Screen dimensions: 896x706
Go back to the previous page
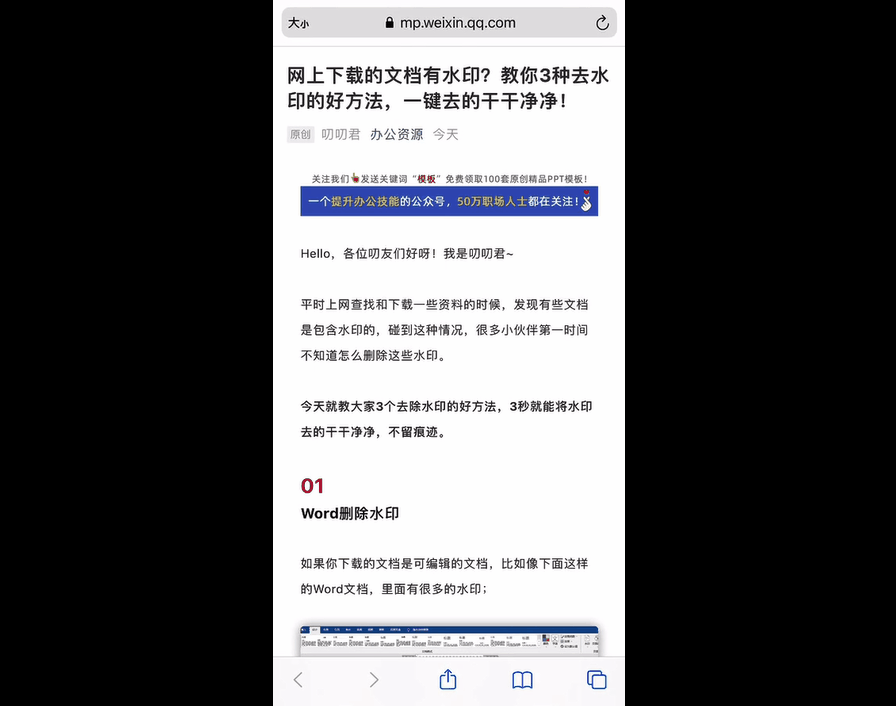[298, 680]
